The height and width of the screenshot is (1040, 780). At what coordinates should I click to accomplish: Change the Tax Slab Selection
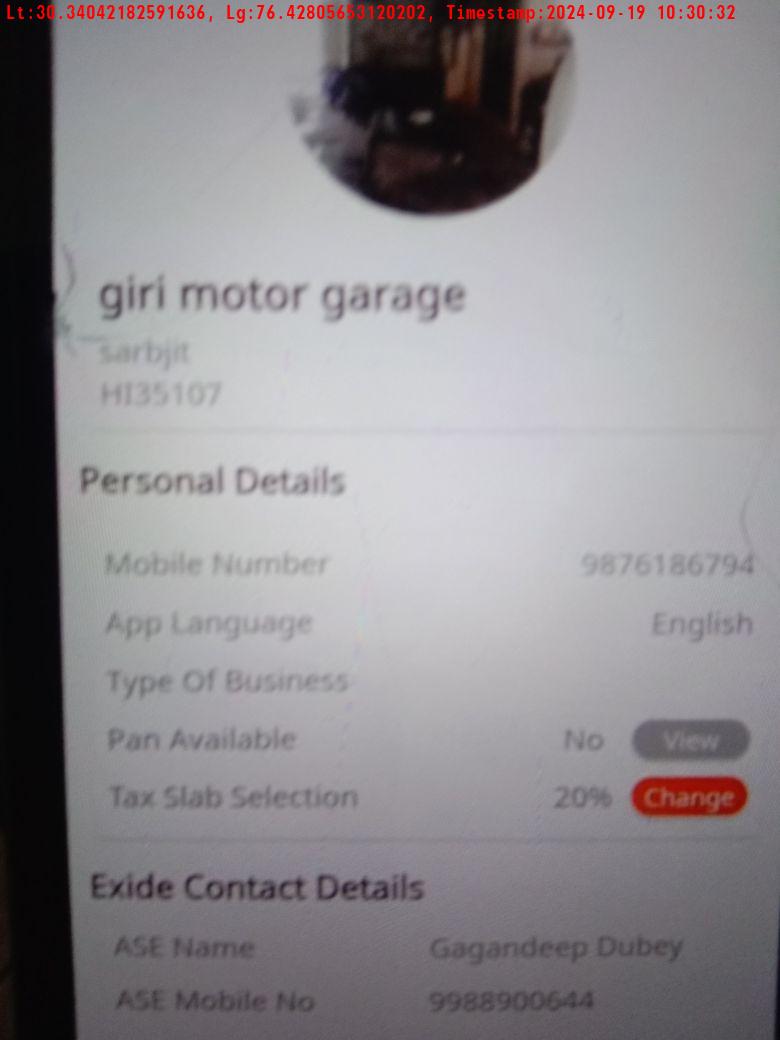point(689,797)
